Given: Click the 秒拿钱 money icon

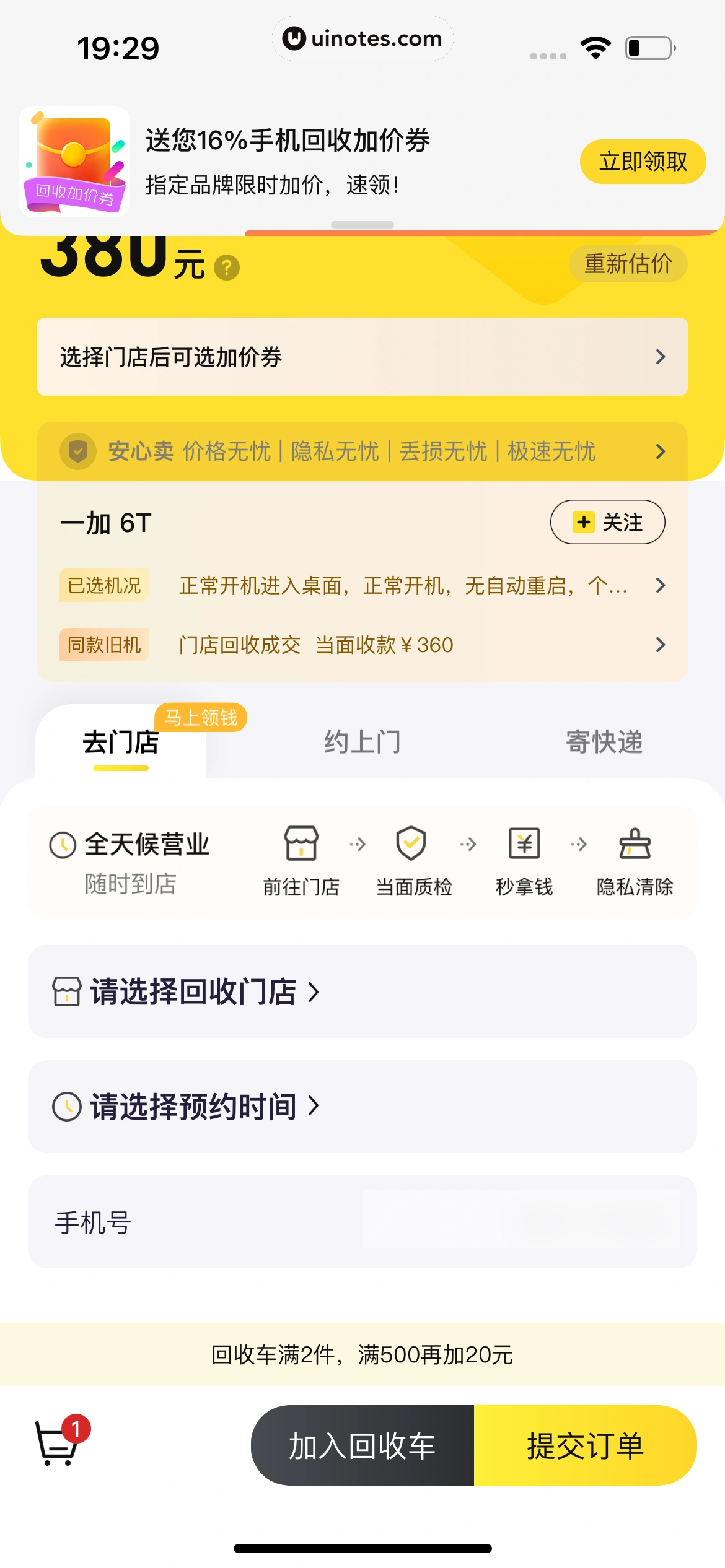Looking at the screenshot, I should pyautogui.click(x=524, y=844).
